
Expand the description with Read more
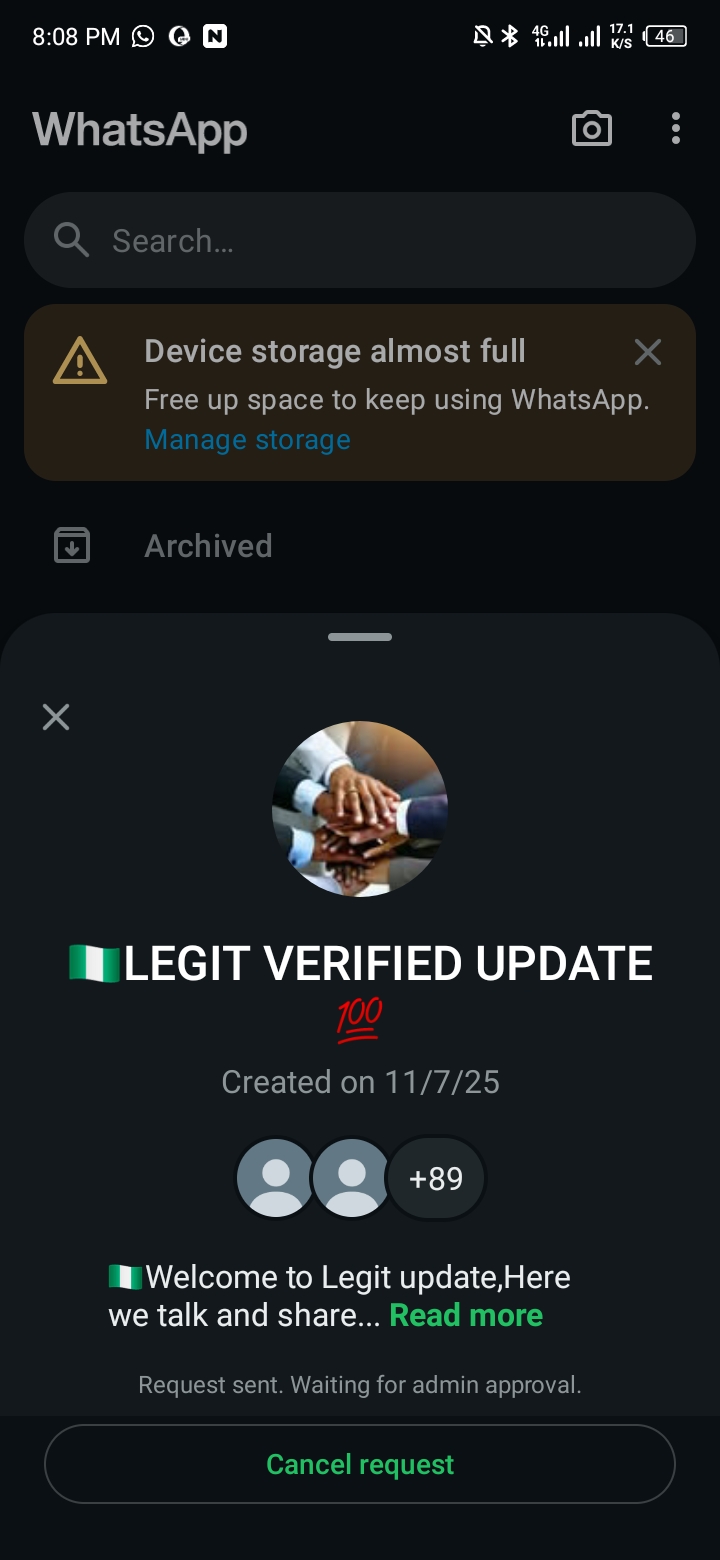click(x=466, y=1315)
